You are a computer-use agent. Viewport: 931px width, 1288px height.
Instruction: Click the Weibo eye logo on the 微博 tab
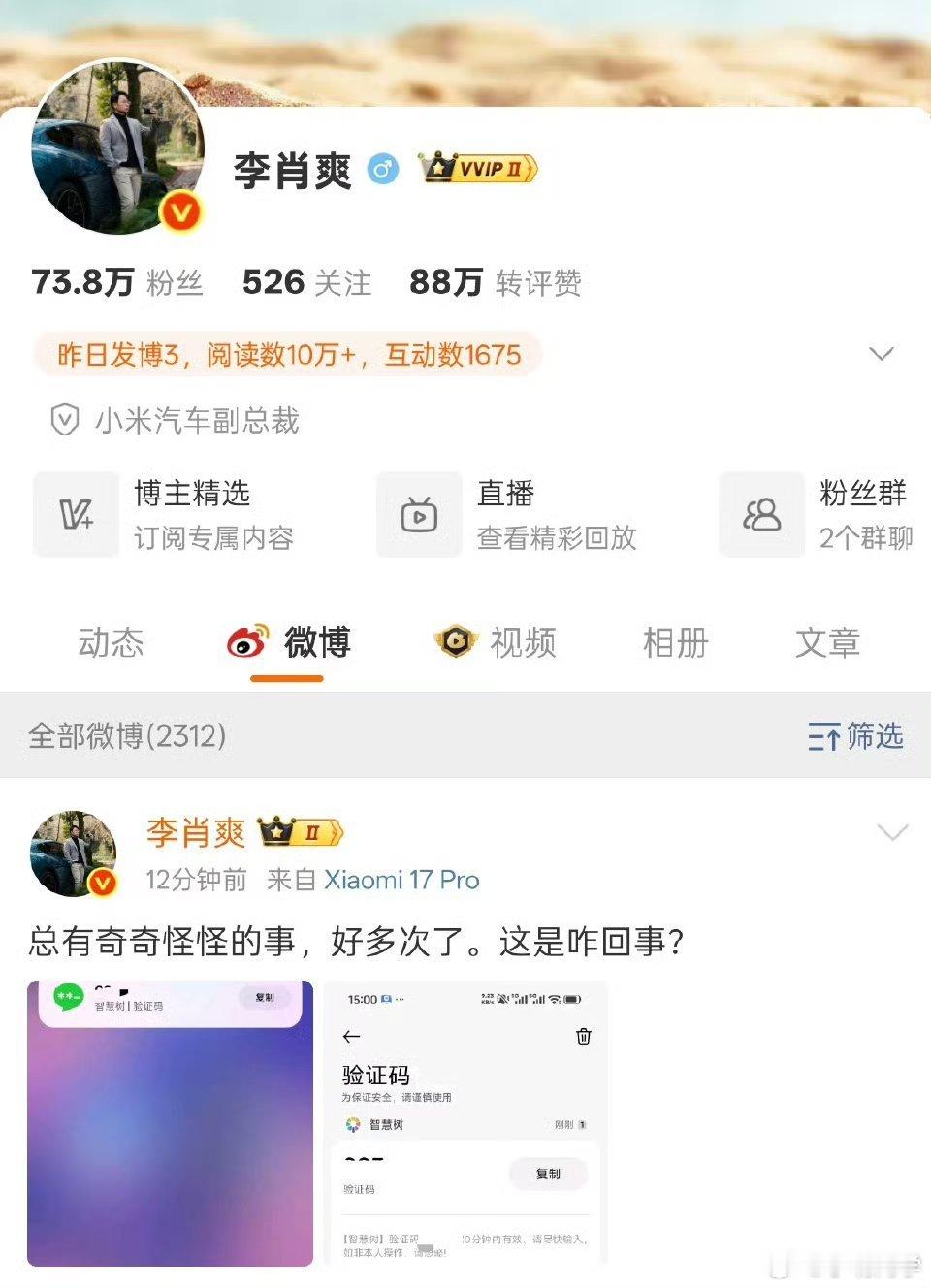tap(246, 642)
